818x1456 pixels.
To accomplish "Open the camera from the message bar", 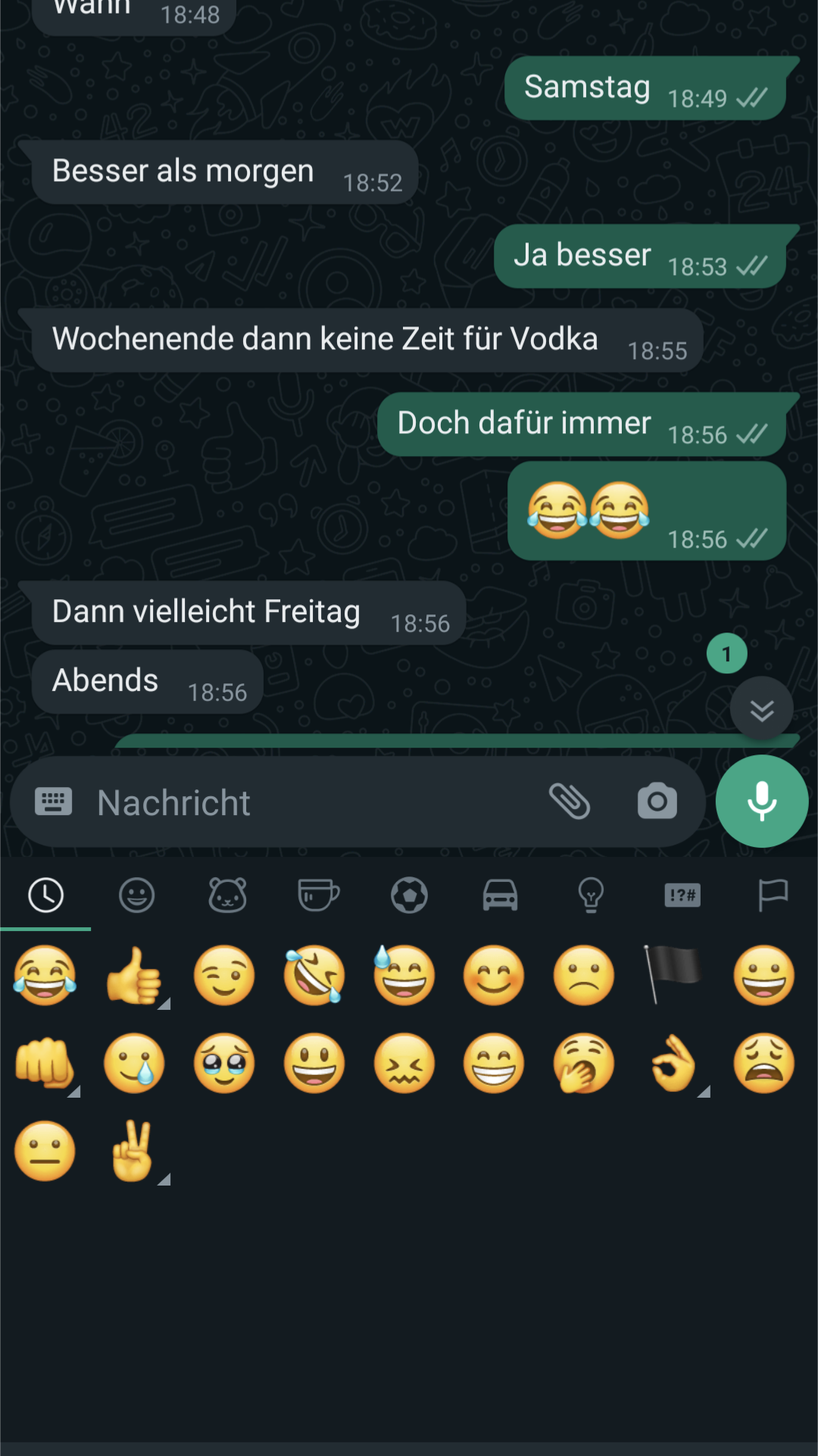I will (x=657, y=801).
